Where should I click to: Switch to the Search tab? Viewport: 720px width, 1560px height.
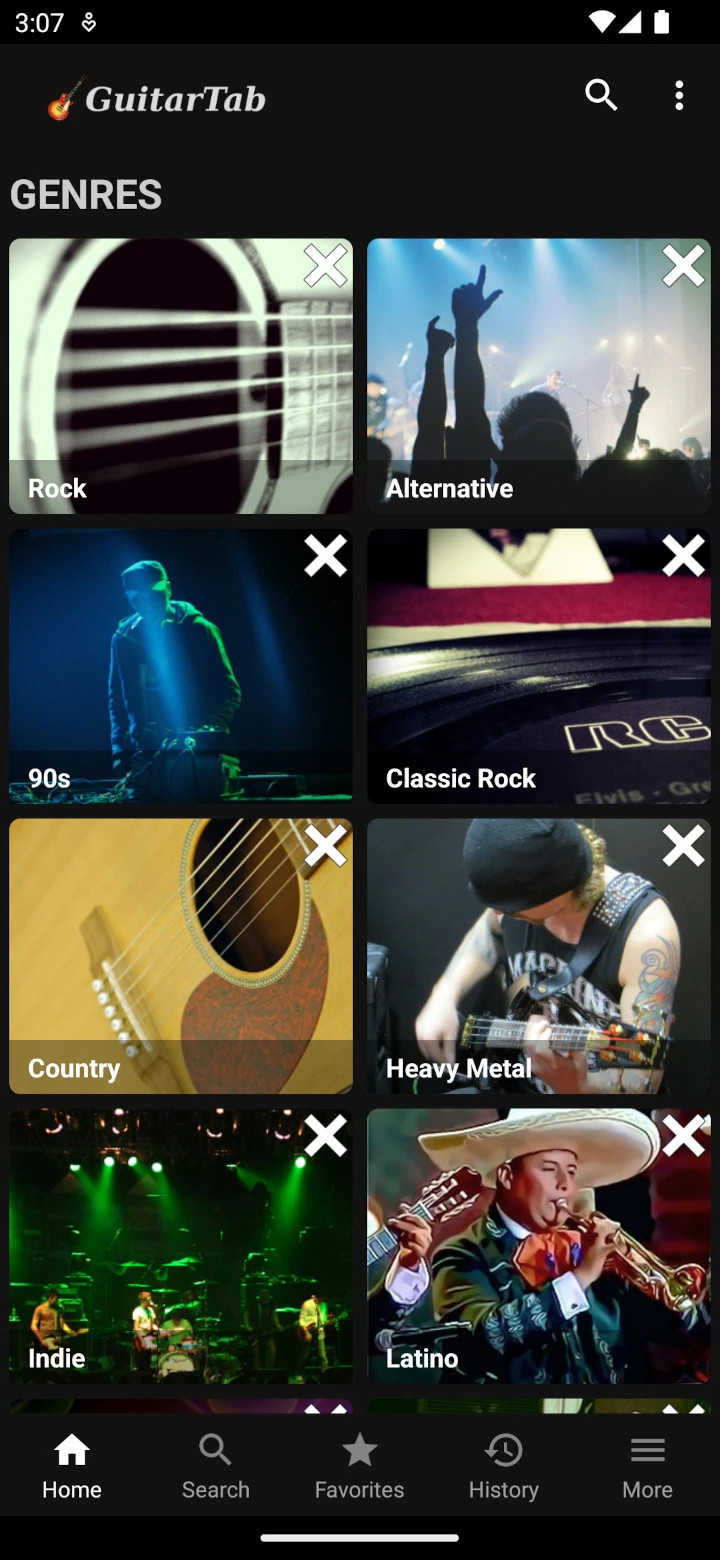(x=216, y=1466)
